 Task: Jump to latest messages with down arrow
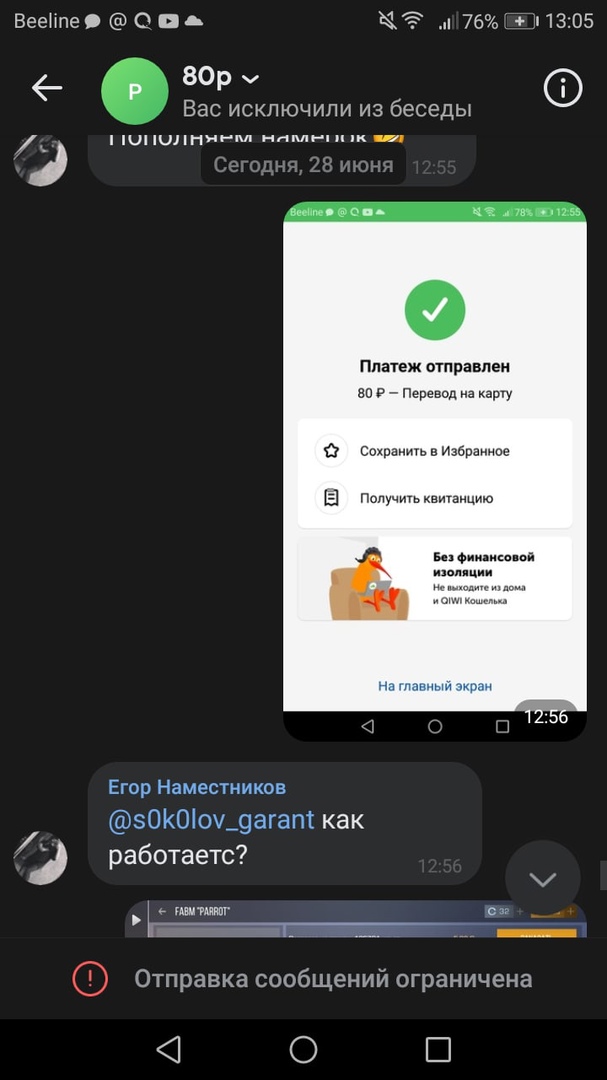542,879
